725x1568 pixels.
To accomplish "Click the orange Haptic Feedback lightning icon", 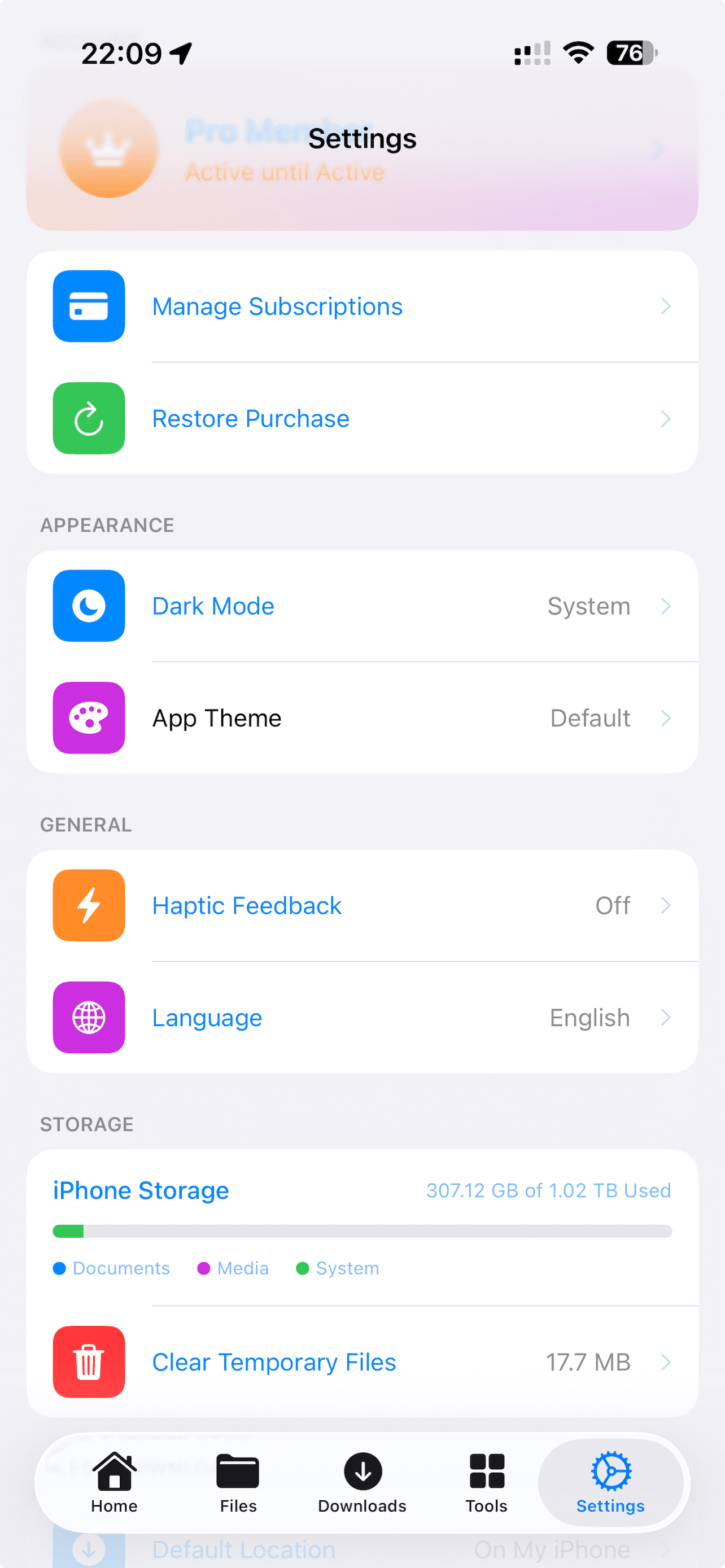I will coord(88,905).
